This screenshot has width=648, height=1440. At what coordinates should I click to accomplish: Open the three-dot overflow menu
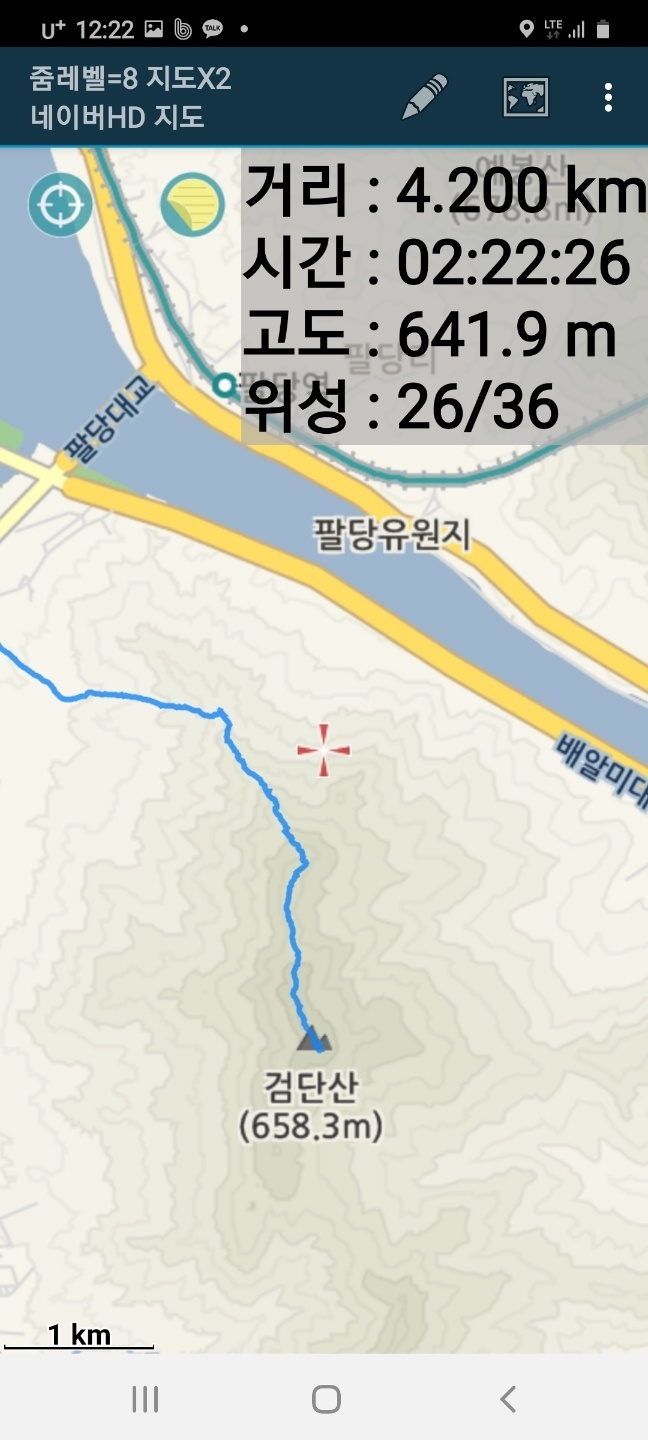click(x=608, y=97)
